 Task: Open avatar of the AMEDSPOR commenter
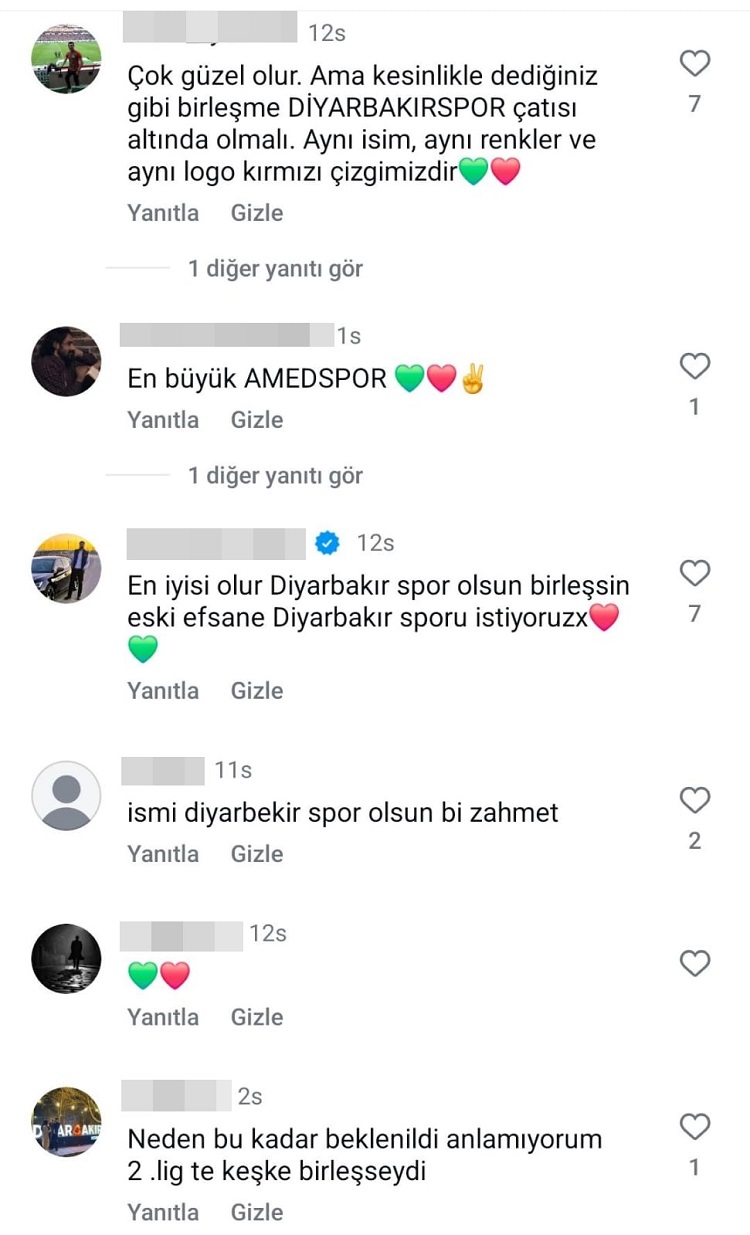(x=66, y=361)
